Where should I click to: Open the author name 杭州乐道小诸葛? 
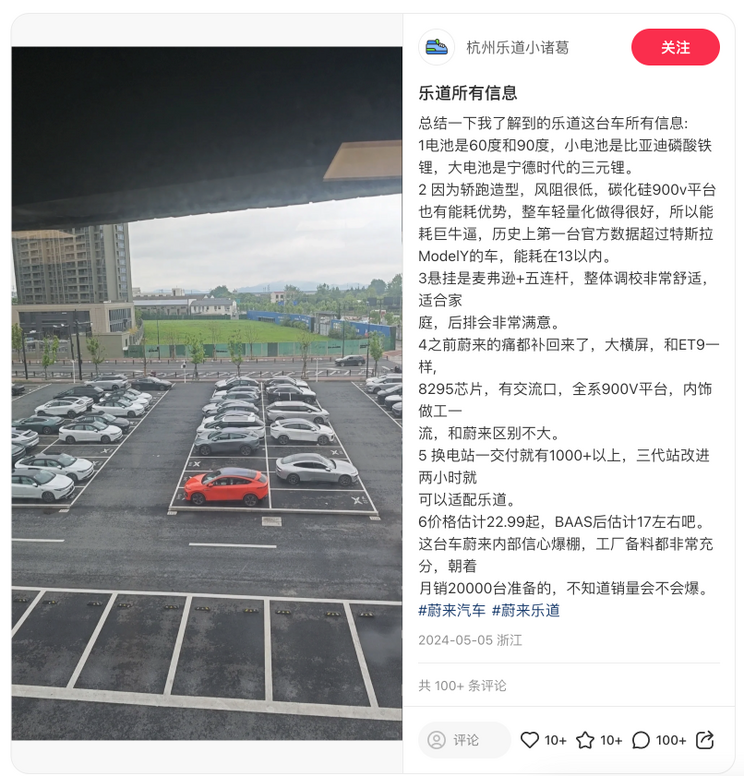[517, 47]
